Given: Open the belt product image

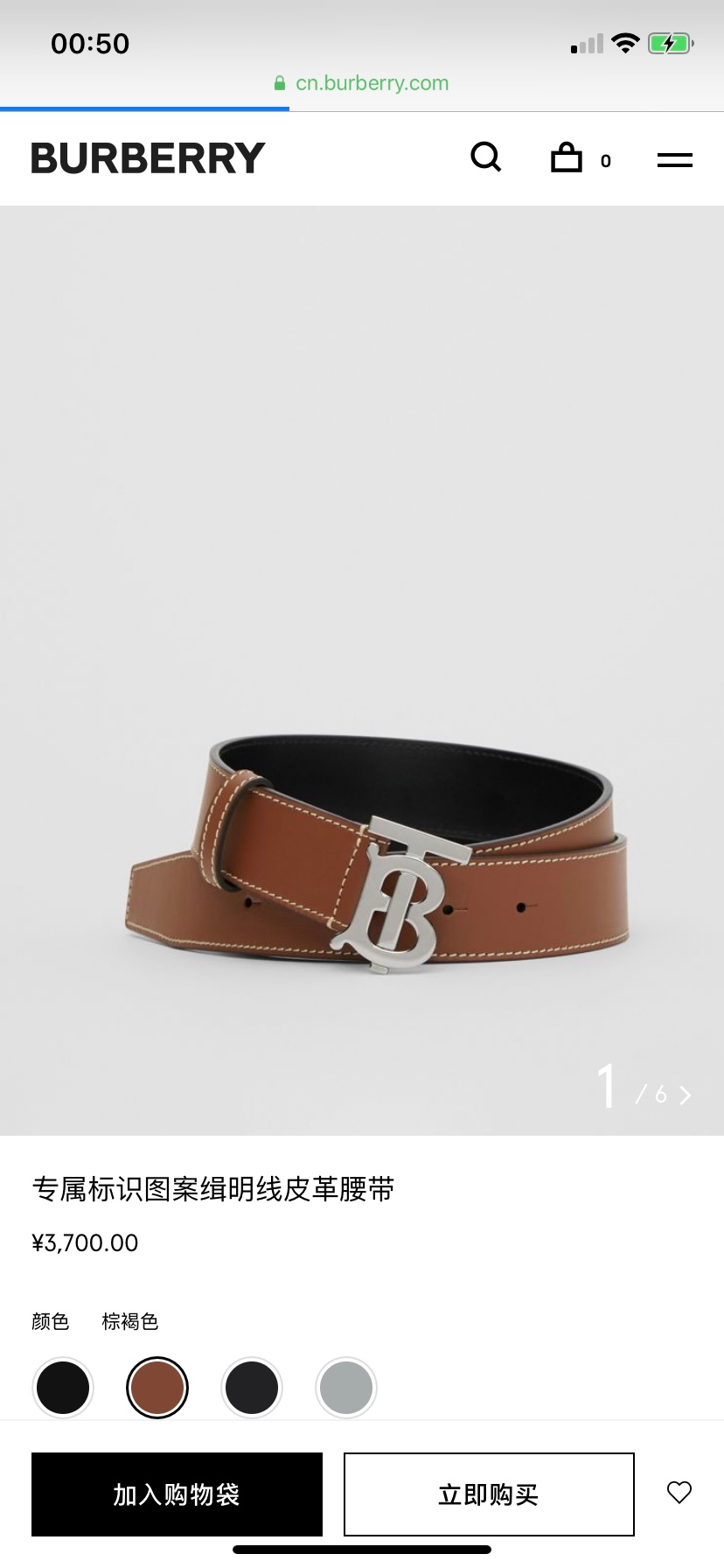Looking at the screenshot, I should 362,670.
